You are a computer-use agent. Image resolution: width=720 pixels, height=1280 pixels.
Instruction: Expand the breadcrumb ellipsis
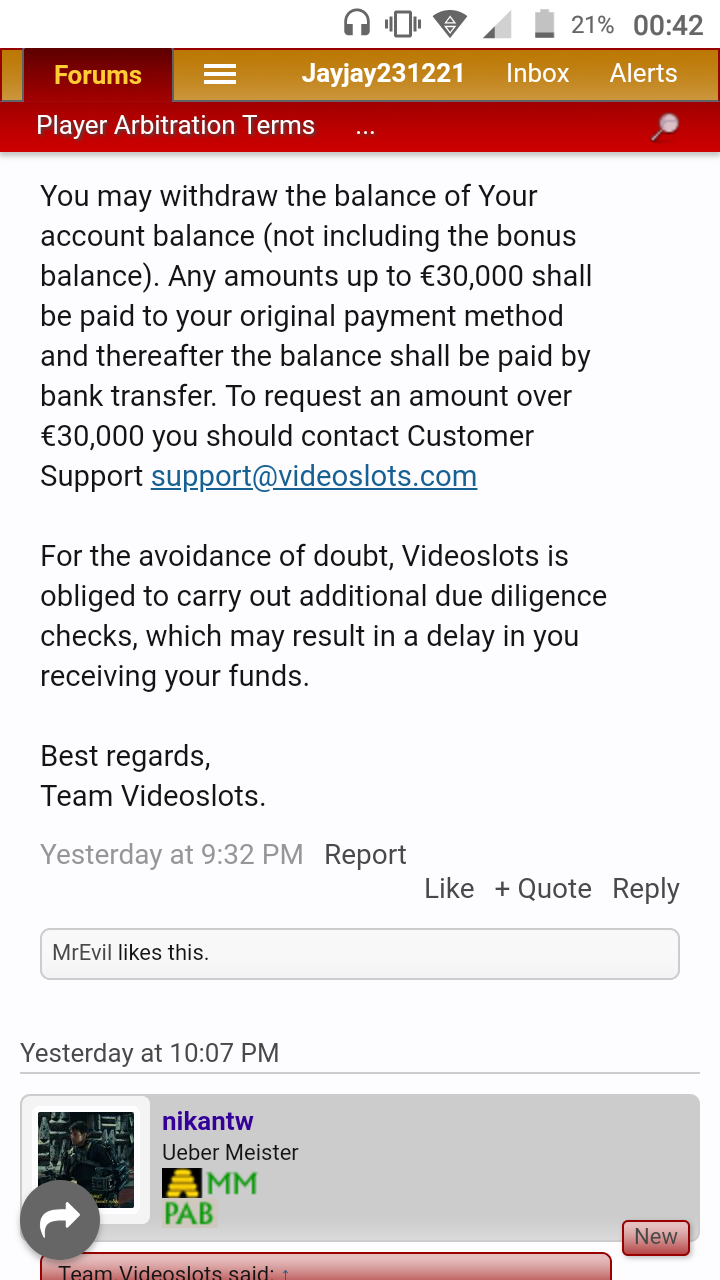365,127
